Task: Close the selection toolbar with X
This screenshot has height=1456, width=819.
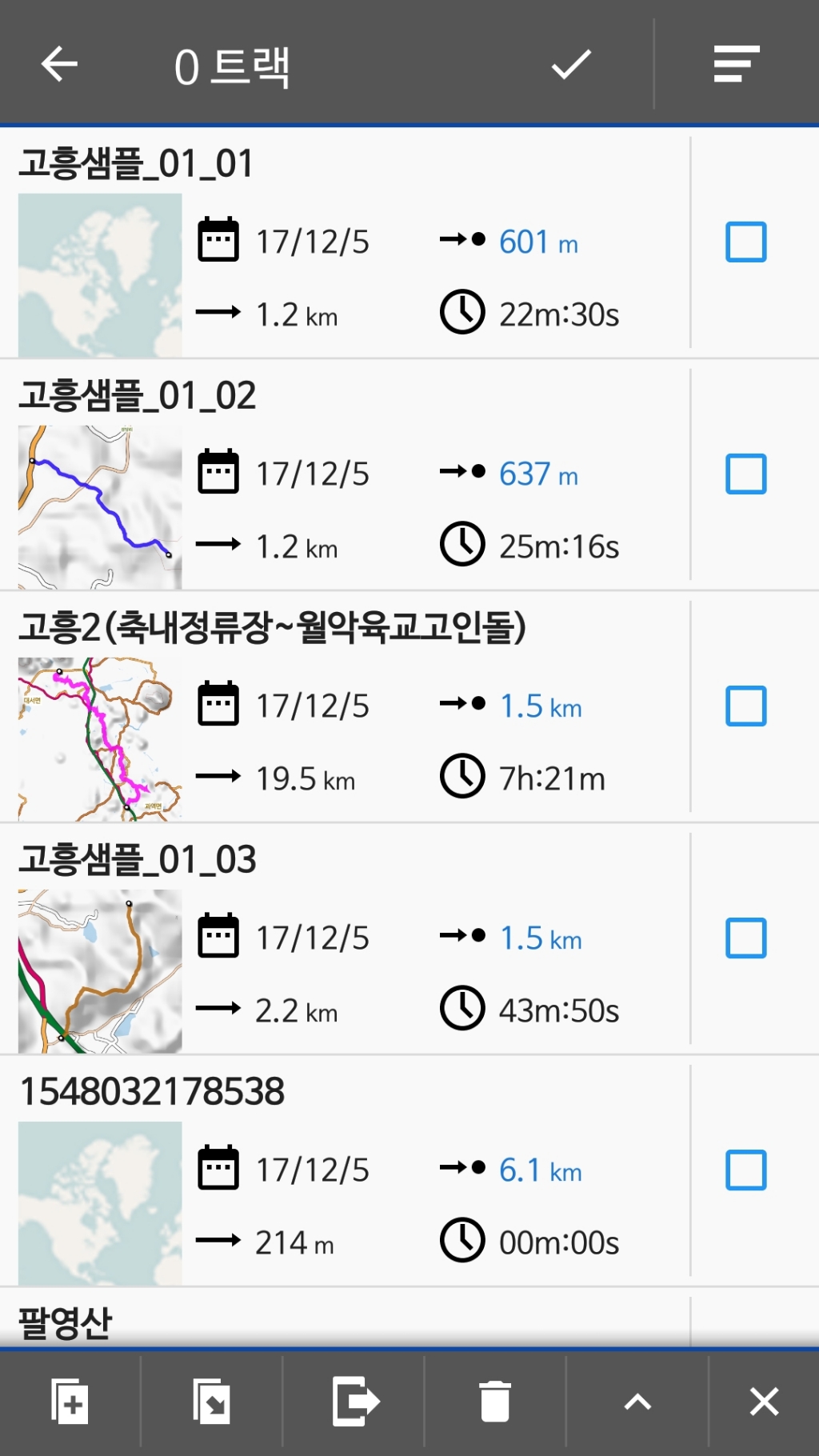Action: click(764, 1402)
